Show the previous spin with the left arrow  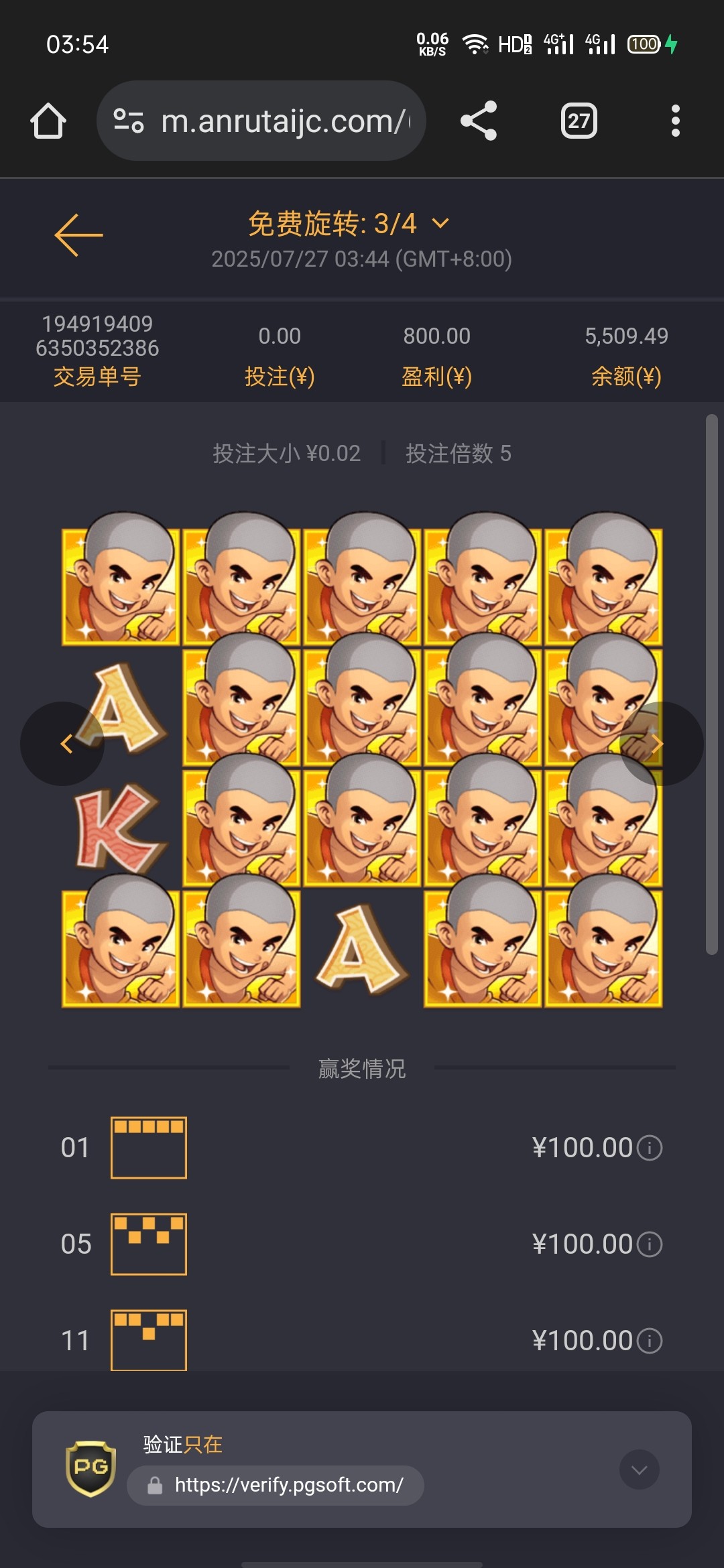tap(64, 743)
